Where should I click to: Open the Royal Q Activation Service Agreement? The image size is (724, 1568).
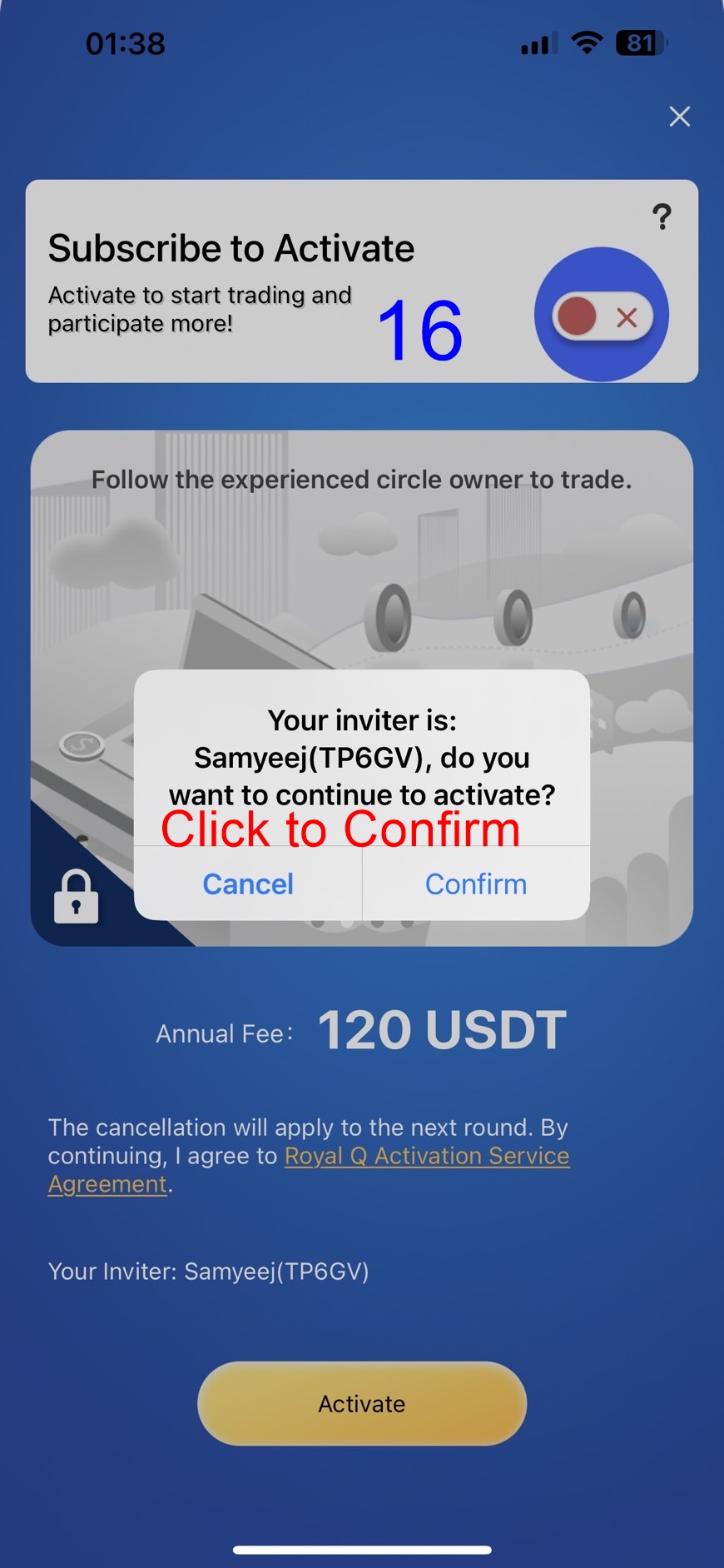tap(426, 1156)
